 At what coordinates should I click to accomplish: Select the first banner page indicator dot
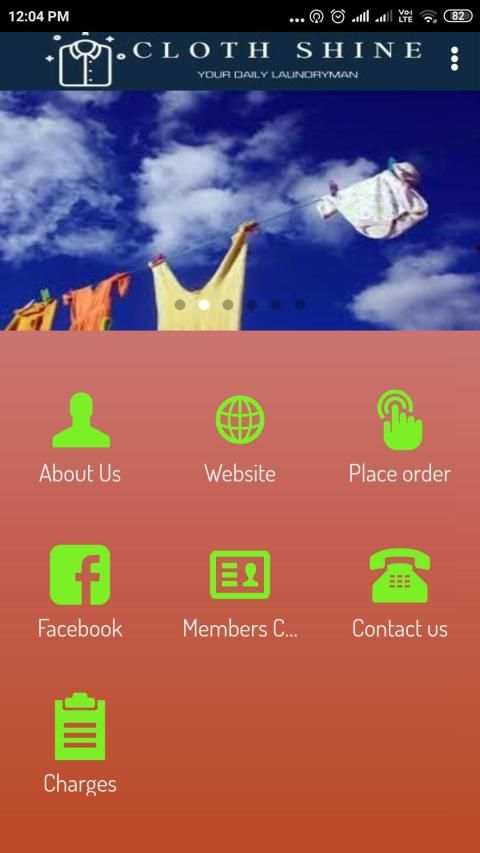180,305
